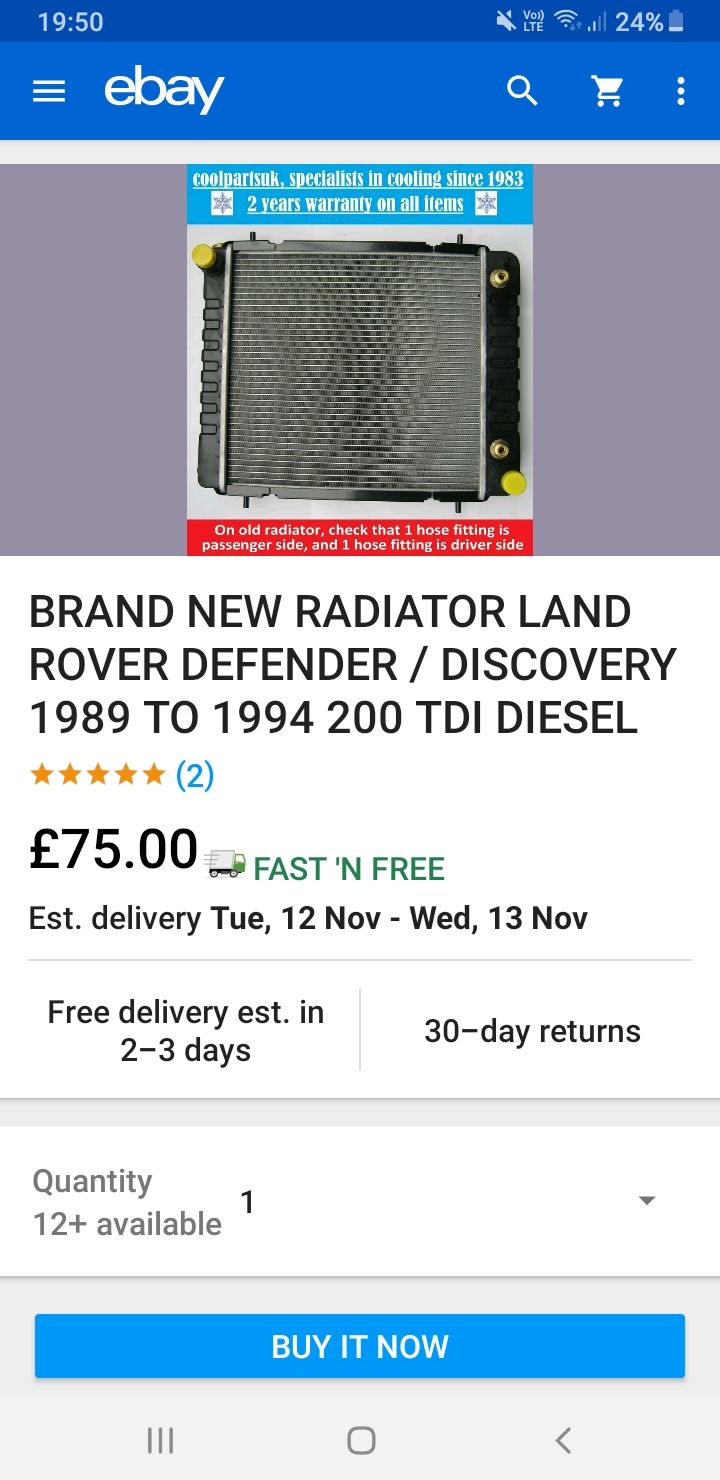The image size is (720, 1480).
Task: Open the recent apps view
Action: 160,1440
